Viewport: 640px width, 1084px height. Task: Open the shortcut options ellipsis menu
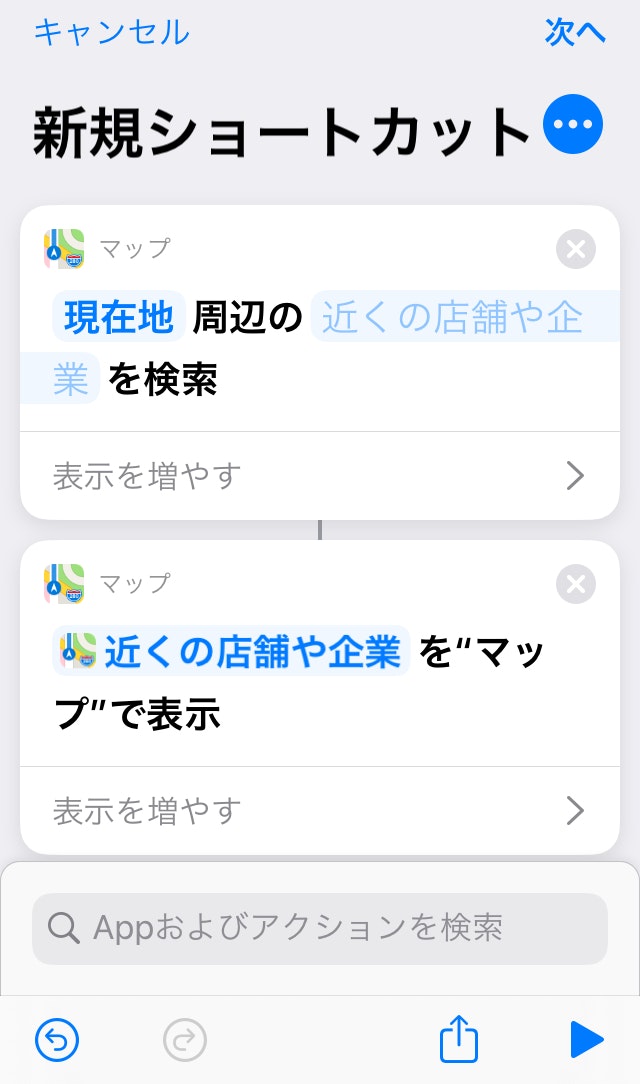[572, 126]
